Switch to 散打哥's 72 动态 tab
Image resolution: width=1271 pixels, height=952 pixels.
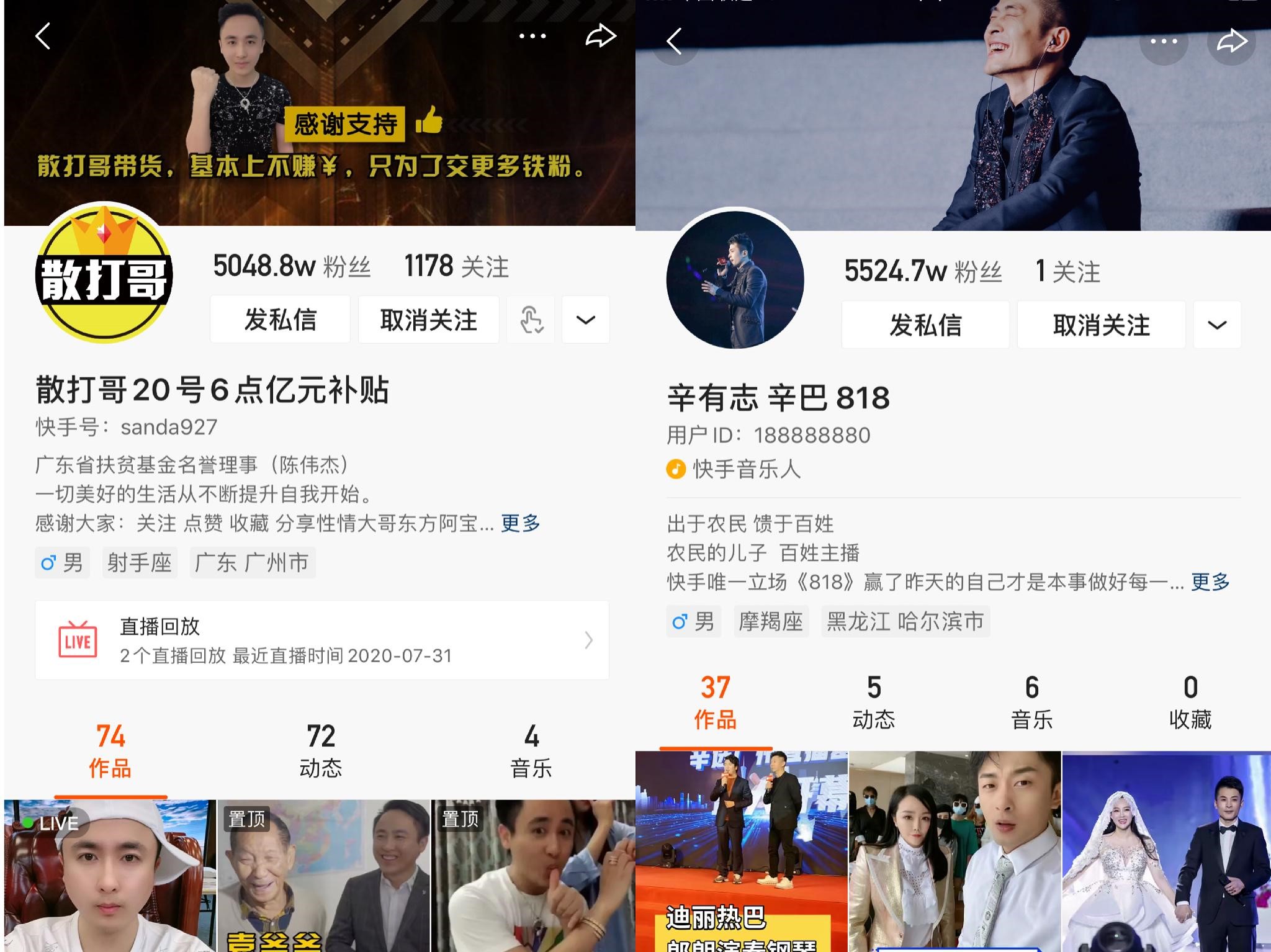pos(321,751)
